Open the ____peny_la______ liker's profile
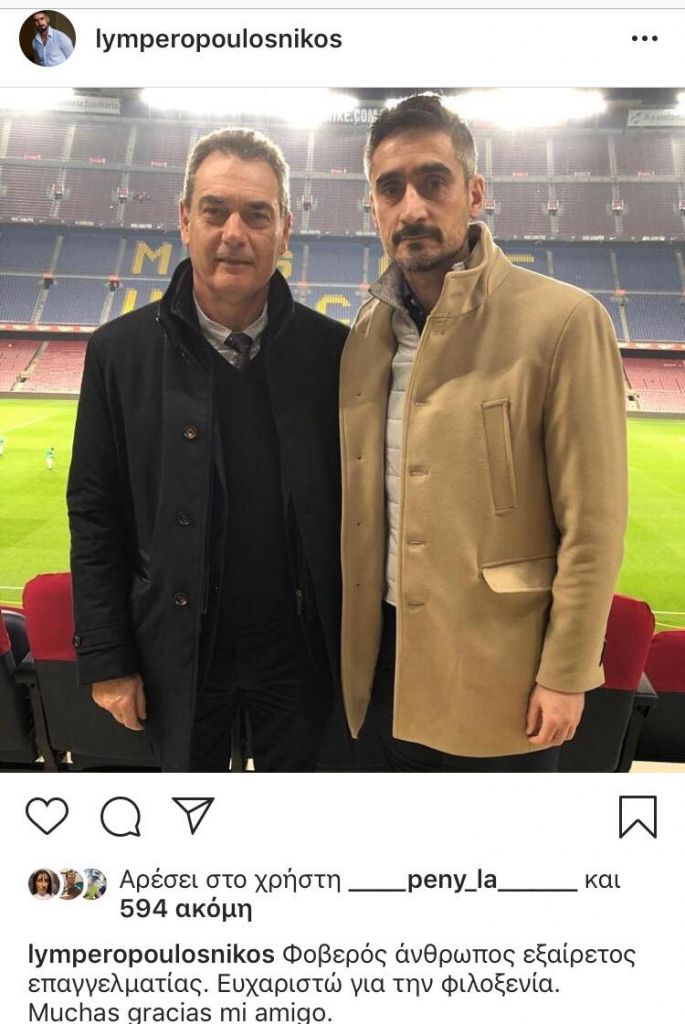The height and width of the screenshot is (1024, 685). click(462, 881)
